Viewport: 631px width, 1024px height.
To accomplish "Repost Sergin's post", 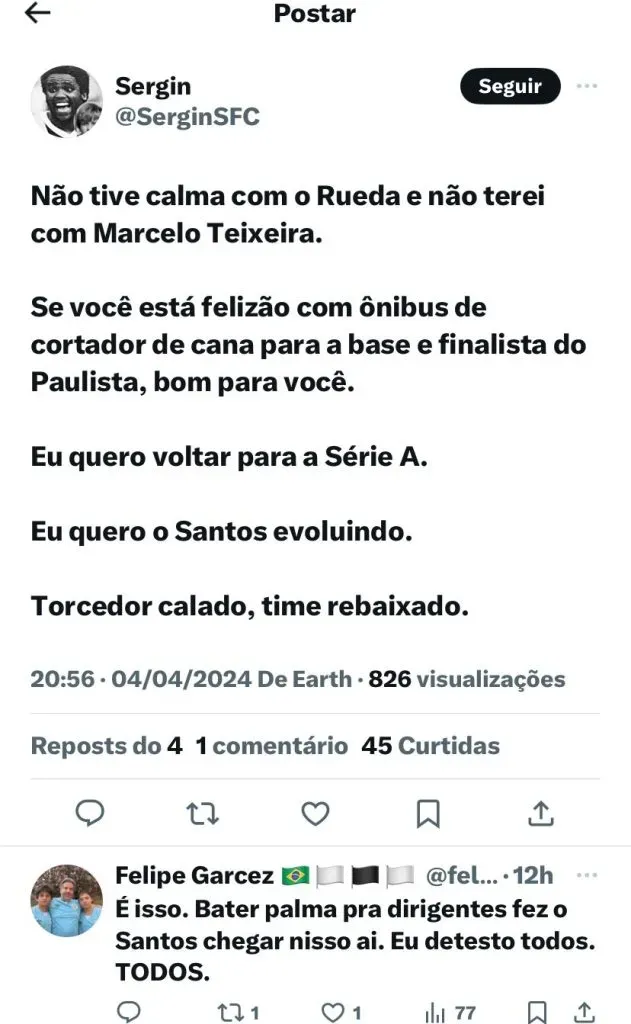I will tap(203, 814).
